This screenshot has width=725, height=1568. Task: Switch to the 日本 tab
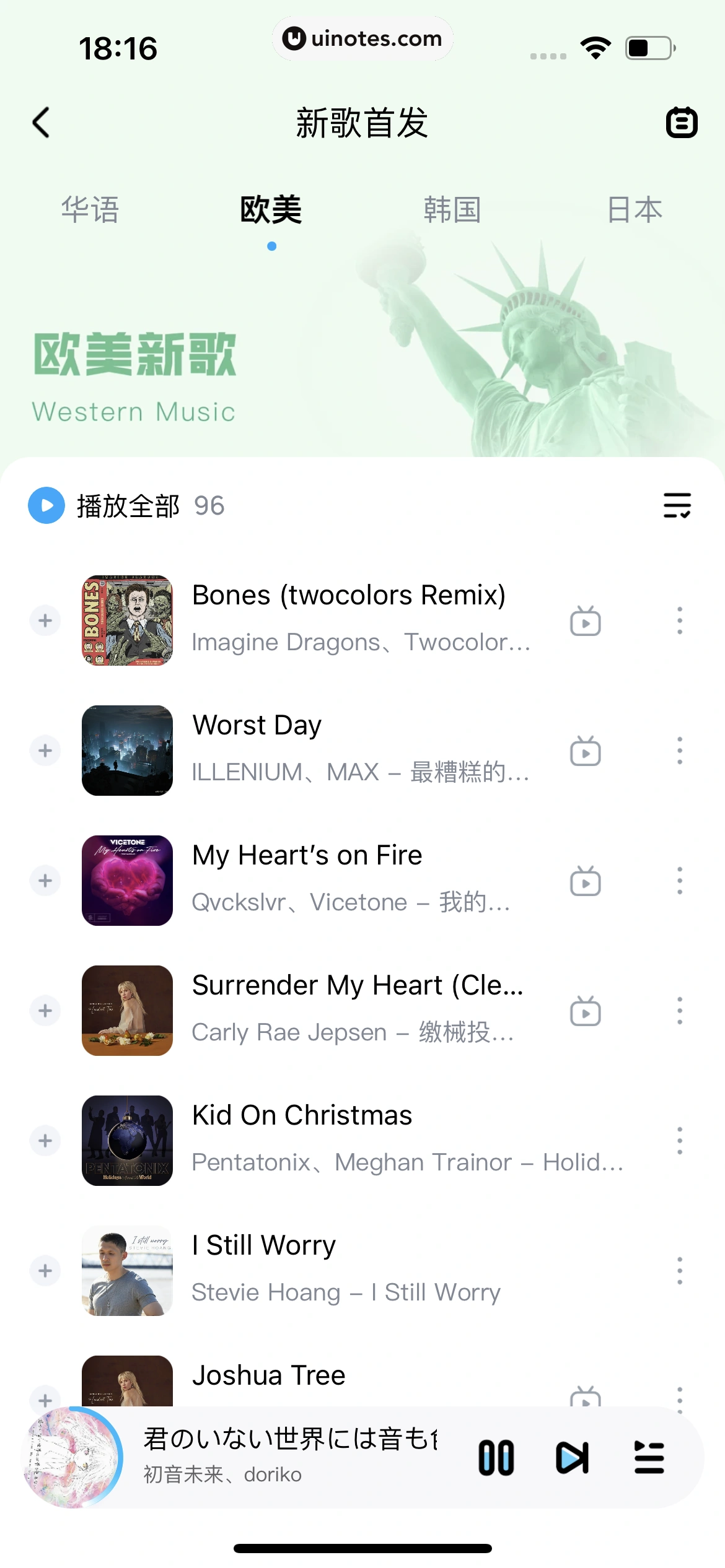click(x=635, y=210)
